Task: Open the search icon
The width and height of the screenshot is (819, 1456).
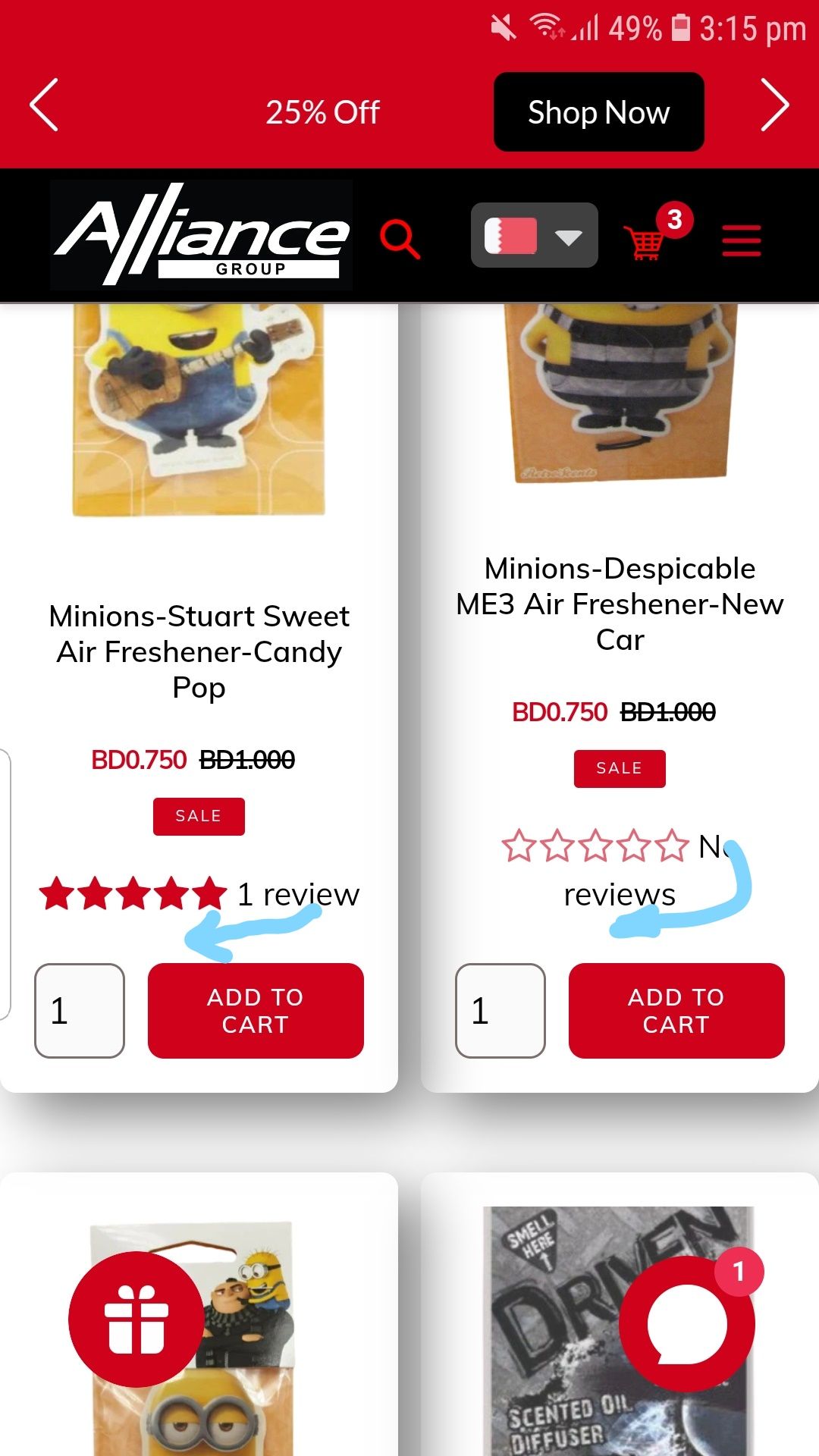Action: coord(400,239)
